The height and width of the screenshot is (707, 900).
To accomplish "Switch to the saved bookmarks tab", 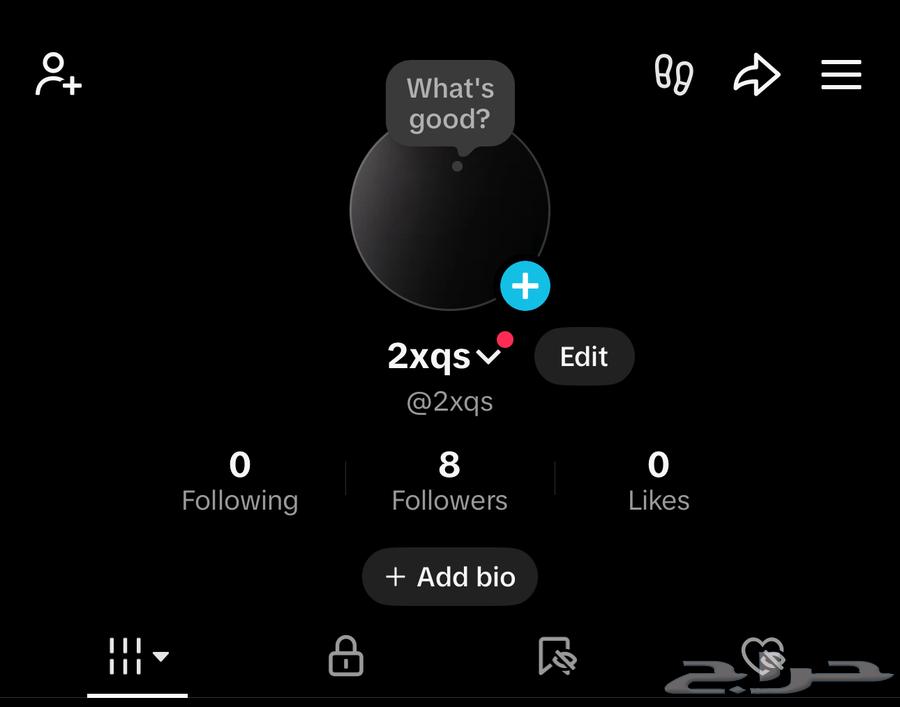I will 557,657.
